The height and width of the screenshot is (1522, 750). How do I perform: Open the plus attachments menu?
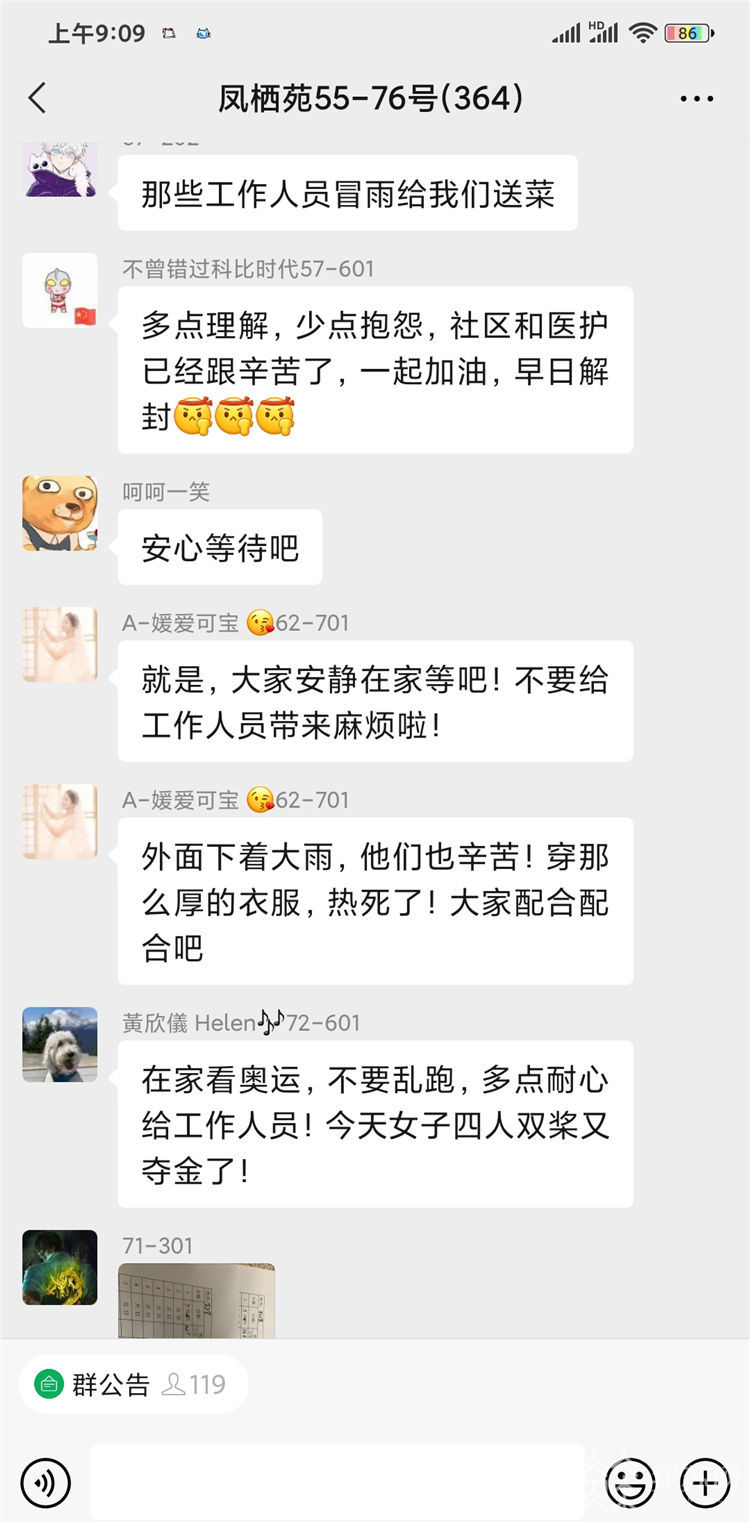click(x=705, y=1482)
